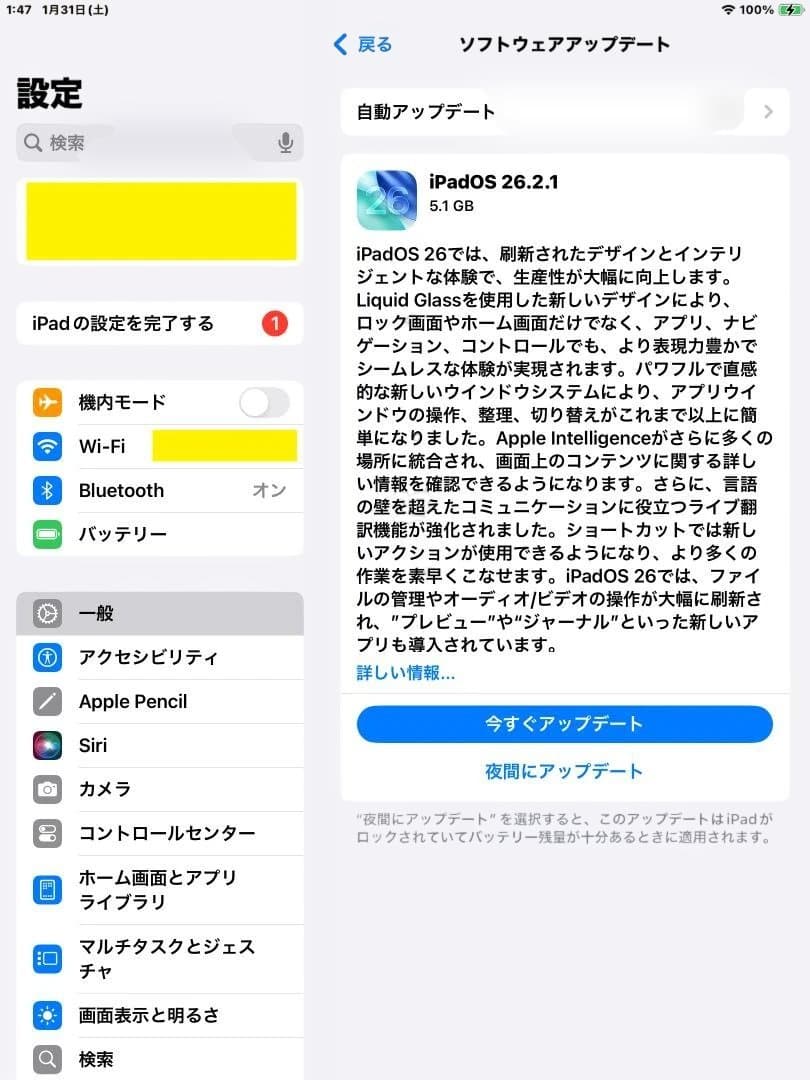Click the red badge on iPadの設定を完了する

point(277,324)
